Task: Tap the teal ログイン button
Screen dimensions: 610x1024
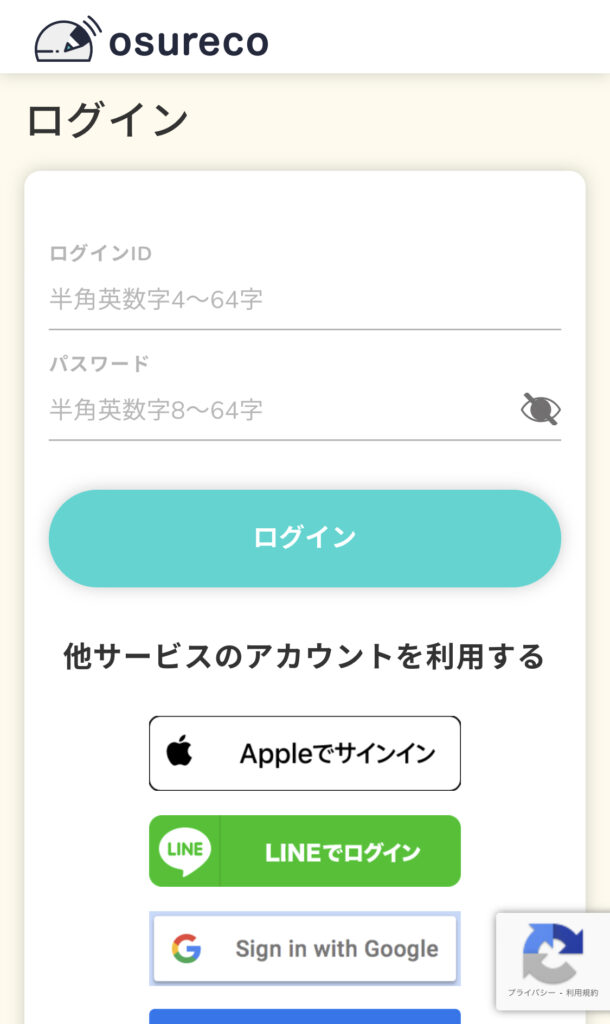Action: pos(304,538)
